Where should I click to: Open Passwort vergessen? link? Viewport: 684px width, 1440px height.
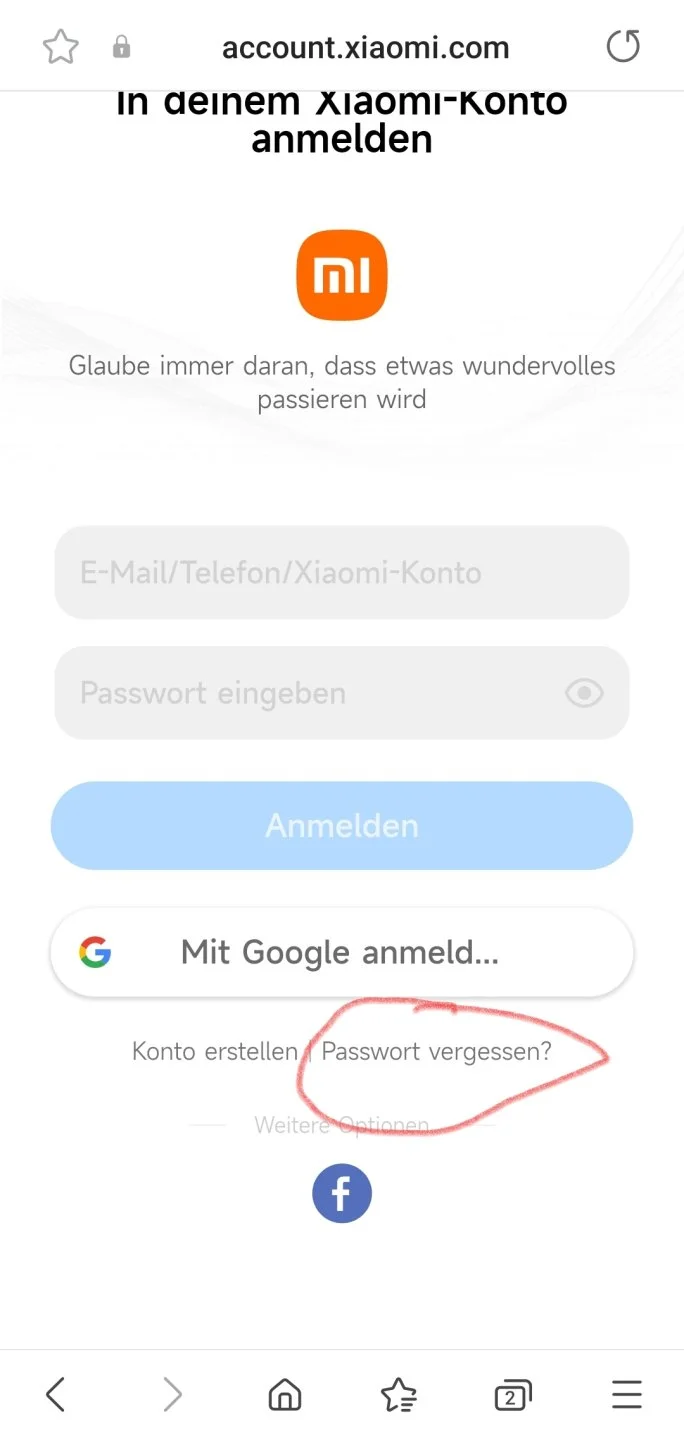coord(436,1052)
